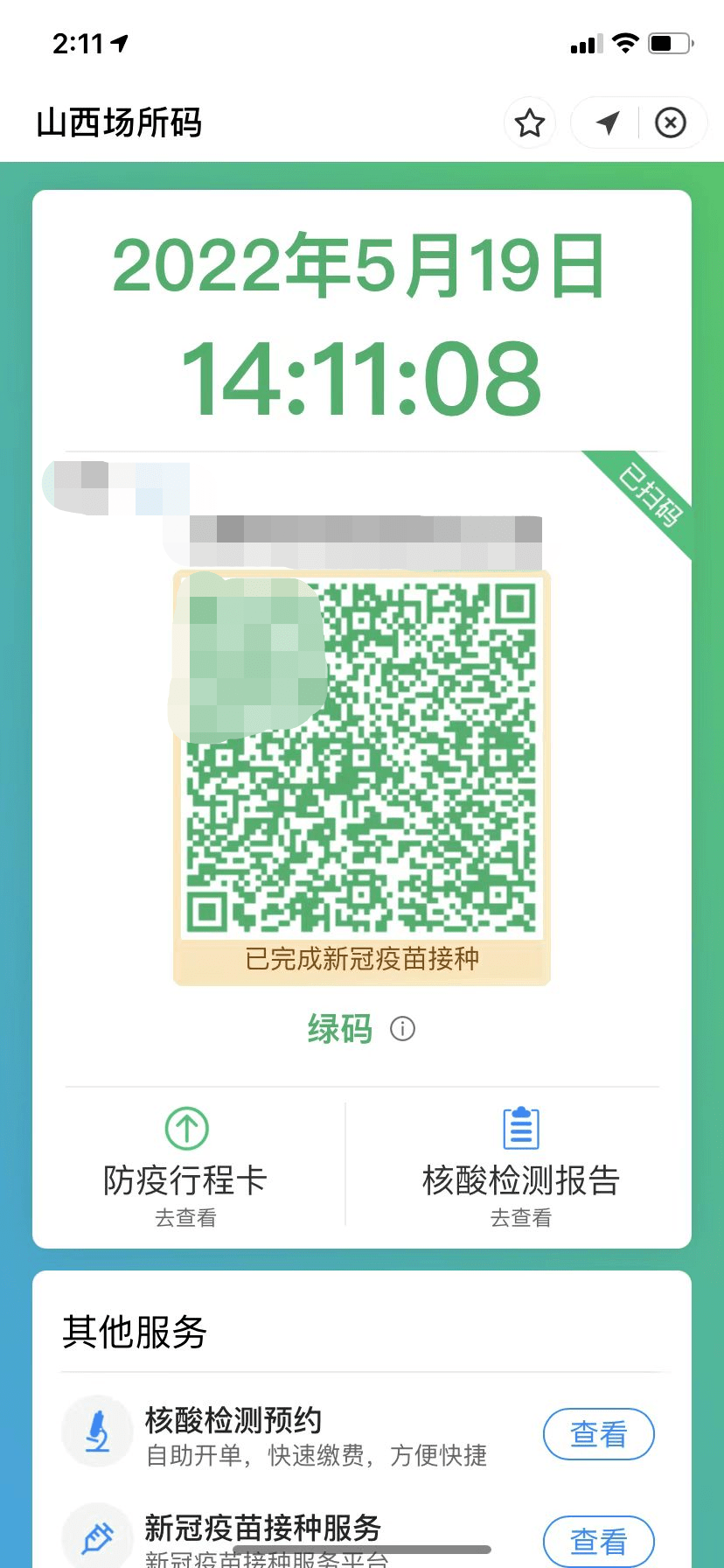Close the 山西场所码 mini program
724x1568 pixels.
[x=671, y=122]
